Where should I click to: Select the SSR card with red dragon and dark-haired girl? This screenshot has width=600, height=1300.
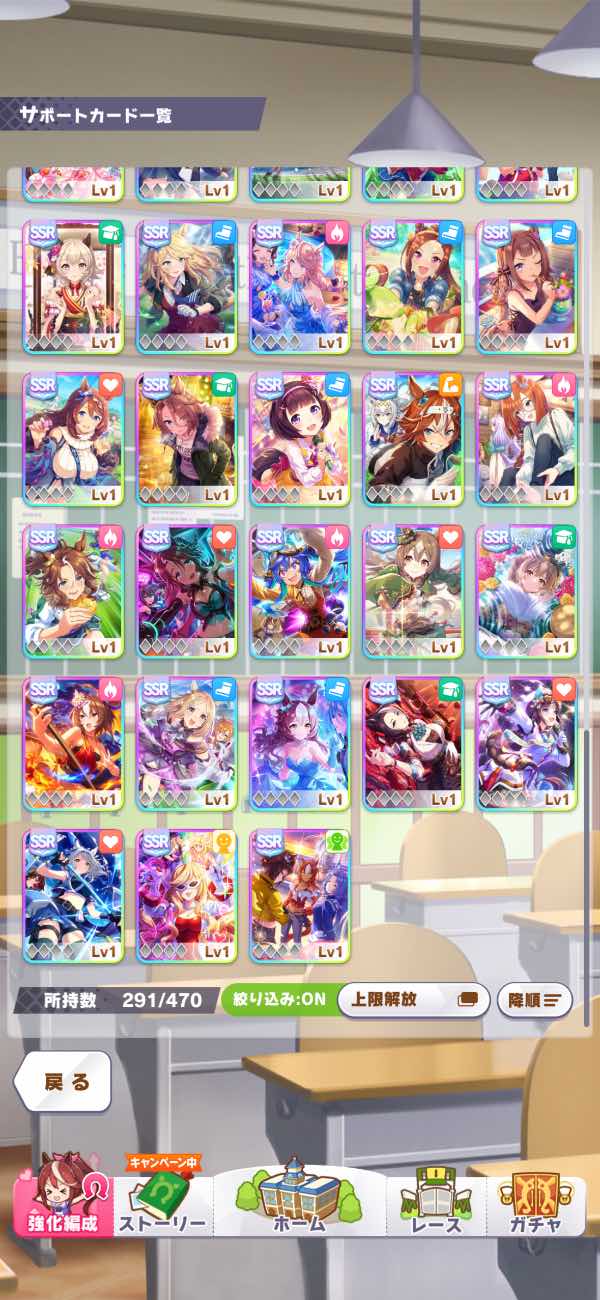coord(413,742)
